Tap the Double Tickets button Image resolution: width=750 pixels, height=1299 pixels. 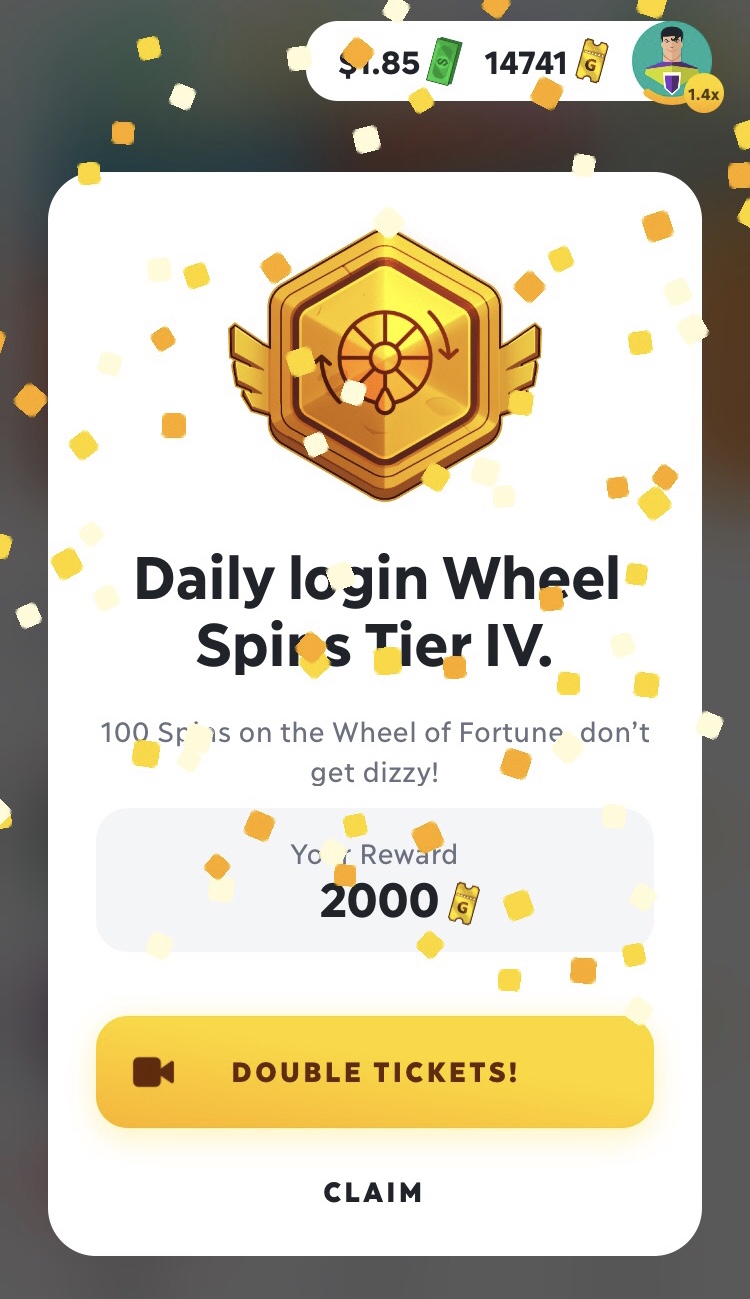374,1072
